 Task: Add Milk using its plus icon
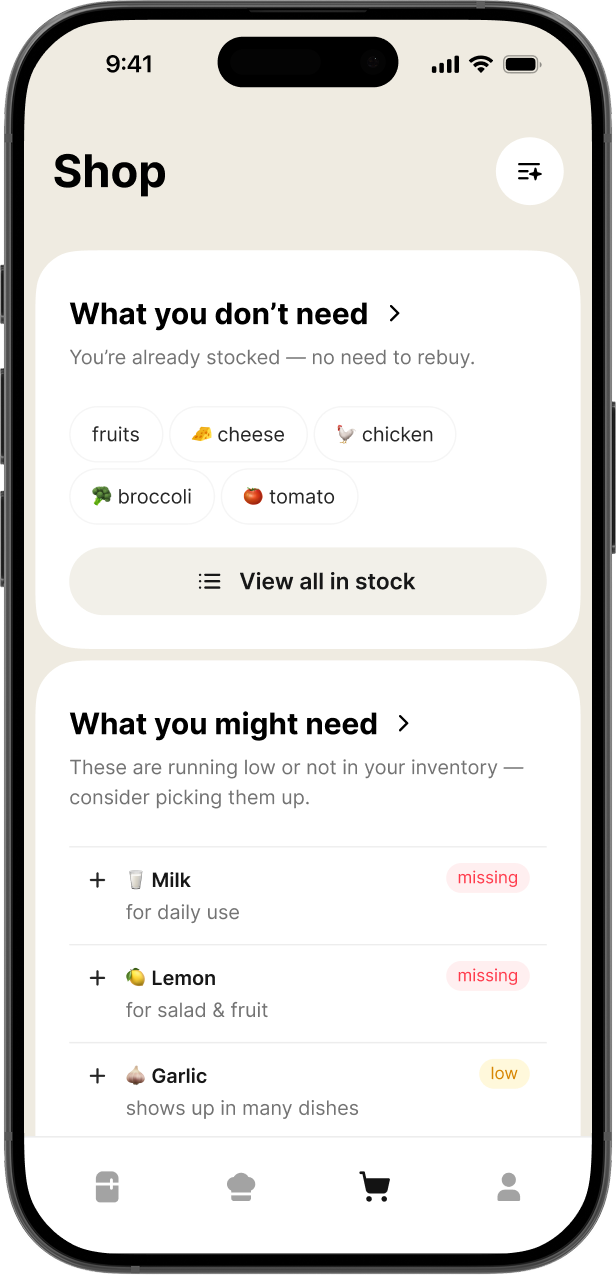click(x=97, y=880)
